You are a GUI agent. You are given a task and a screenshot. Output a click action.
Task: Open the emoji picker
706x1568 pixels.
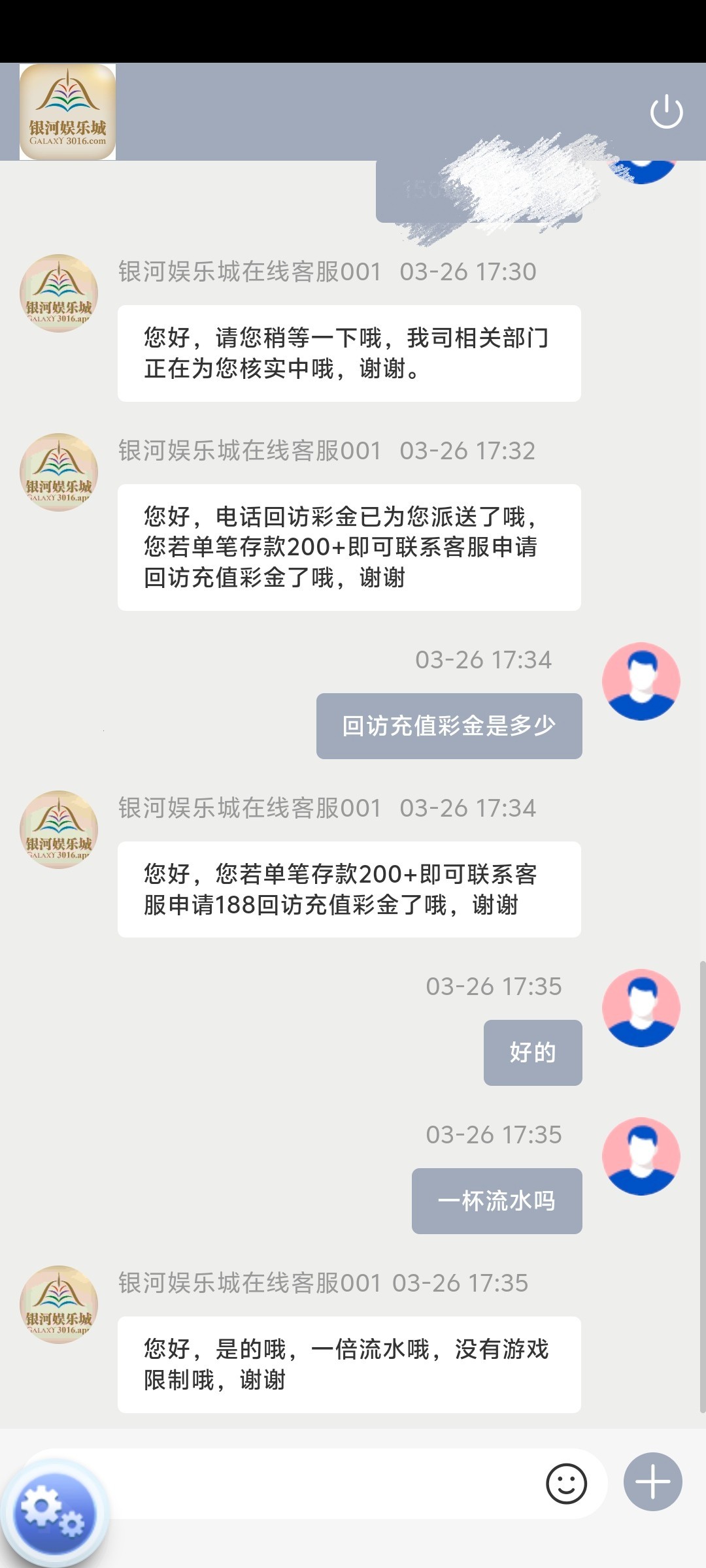click(x=566, y=1483)
